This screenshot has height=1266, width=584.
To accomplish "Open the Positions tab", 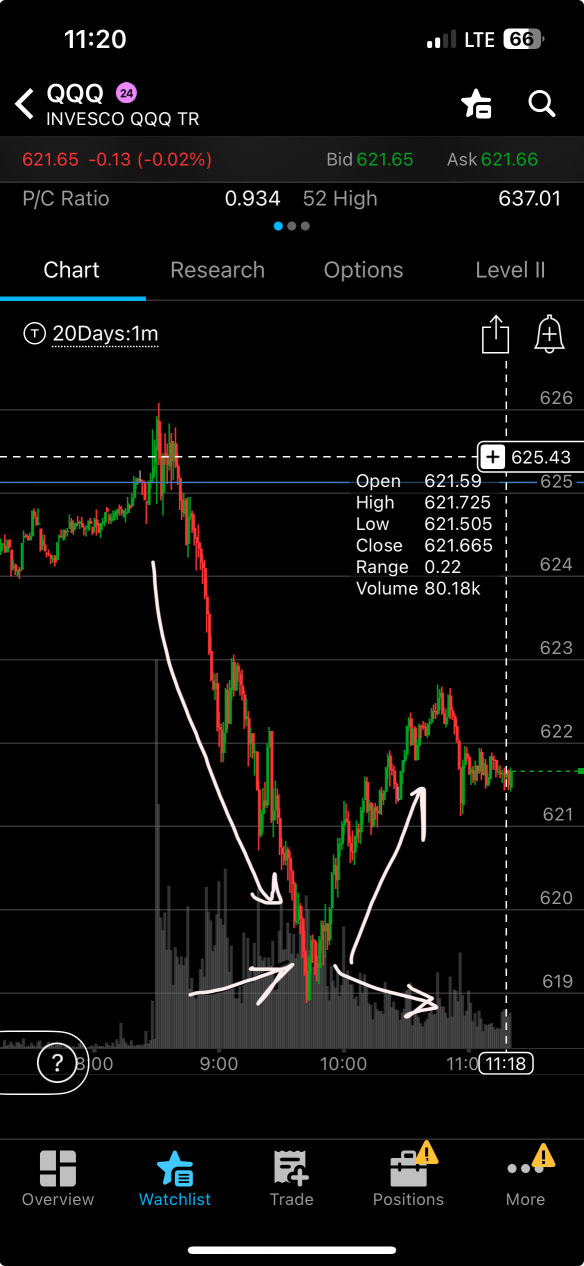I will pos(408,1179).
